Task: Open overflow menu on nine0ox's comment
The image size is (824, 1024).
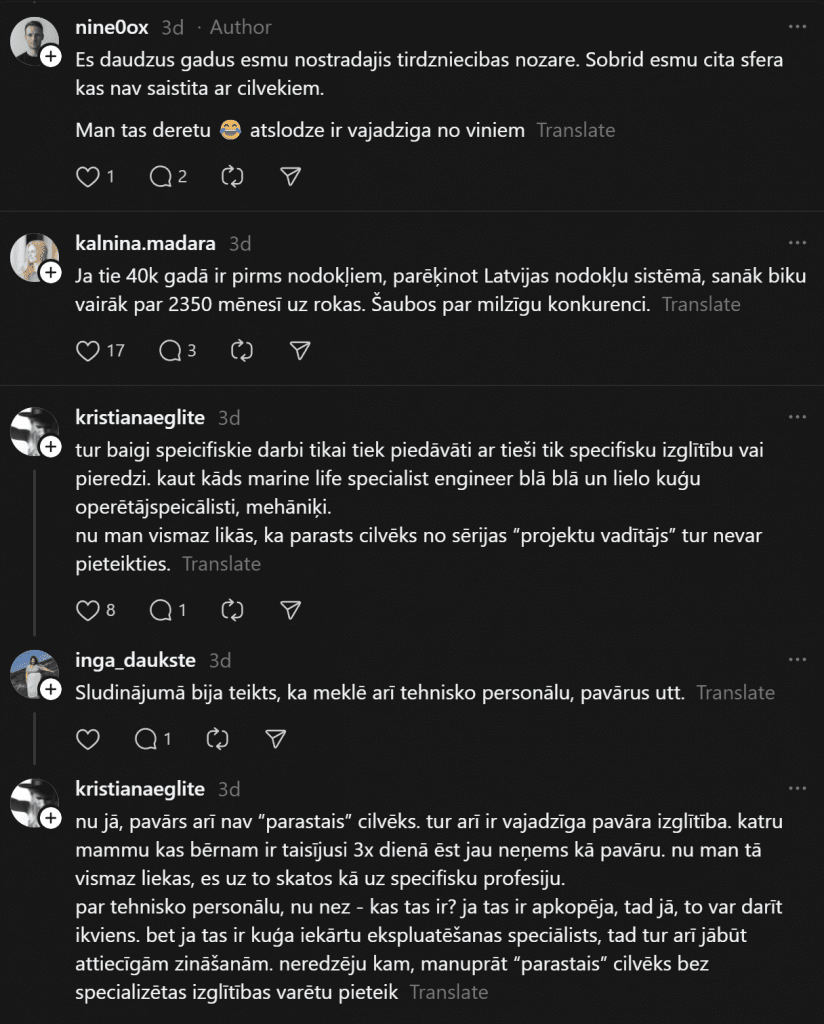Action: pos(797,27)
